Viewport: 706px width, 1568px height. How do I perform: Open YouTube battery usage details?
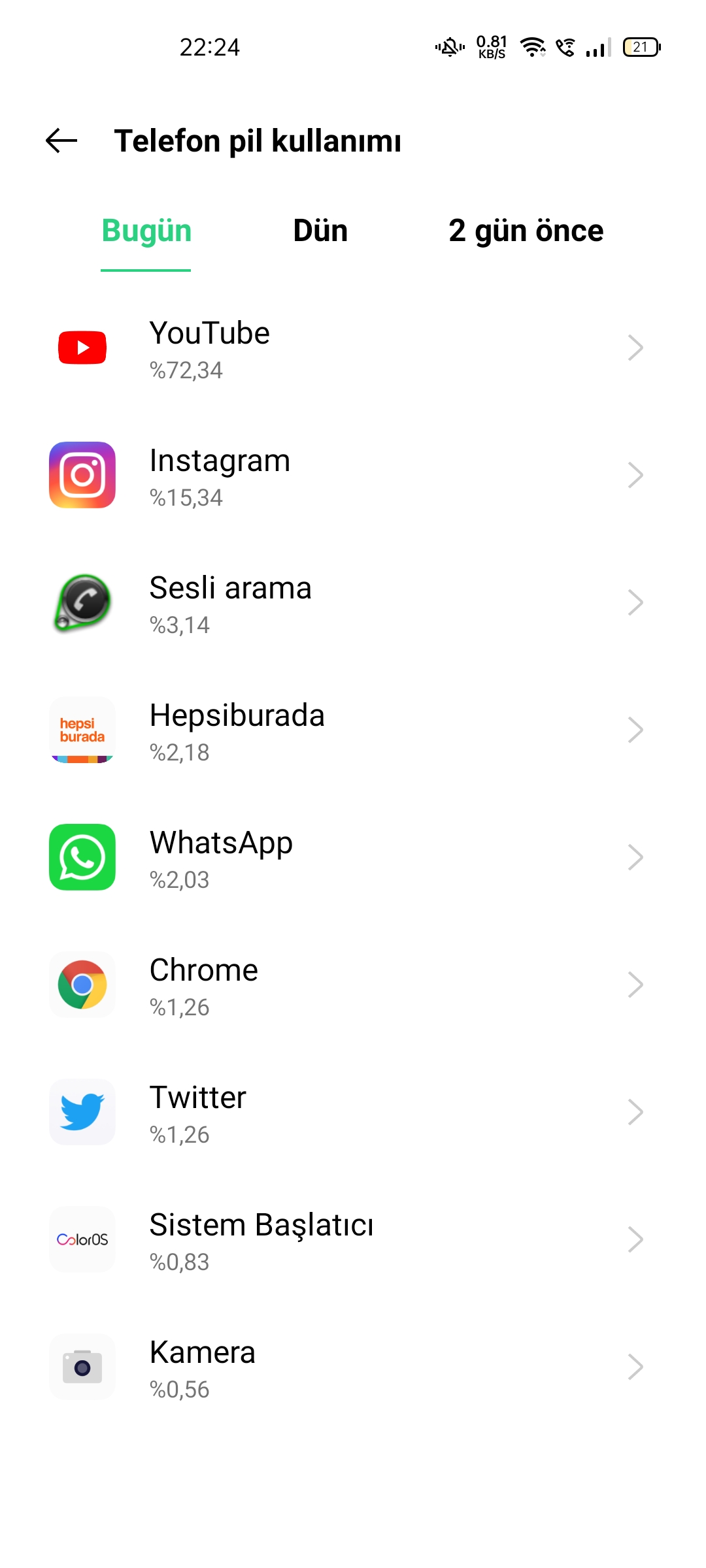click(x=353, y=349)
